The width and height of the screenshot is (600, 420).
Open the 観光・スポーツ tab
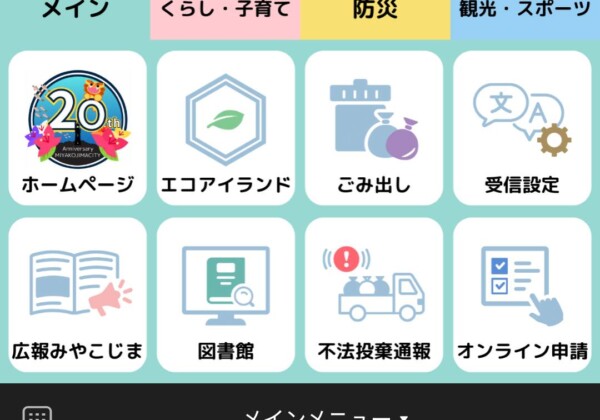[x=525, y=14]
